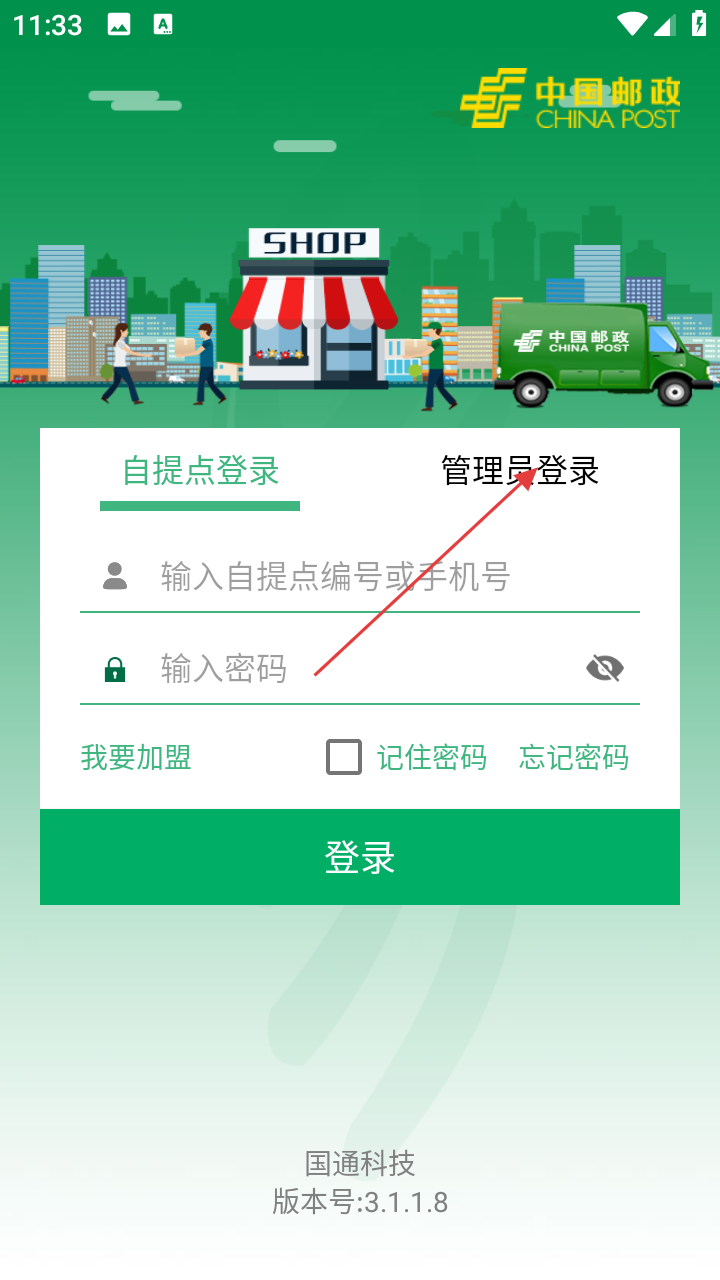Tap the 输入密码 password field
Viewport: 720px width, 1280px height.
click(360, 668)
